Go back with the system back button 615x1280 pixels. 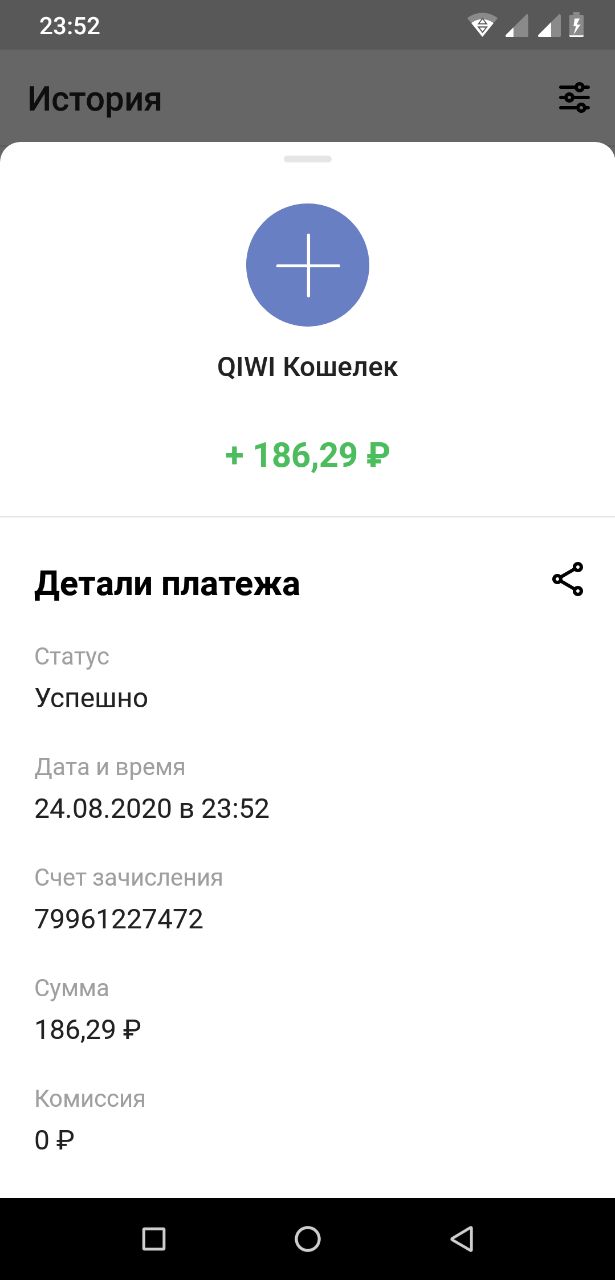click(461, 1239)
